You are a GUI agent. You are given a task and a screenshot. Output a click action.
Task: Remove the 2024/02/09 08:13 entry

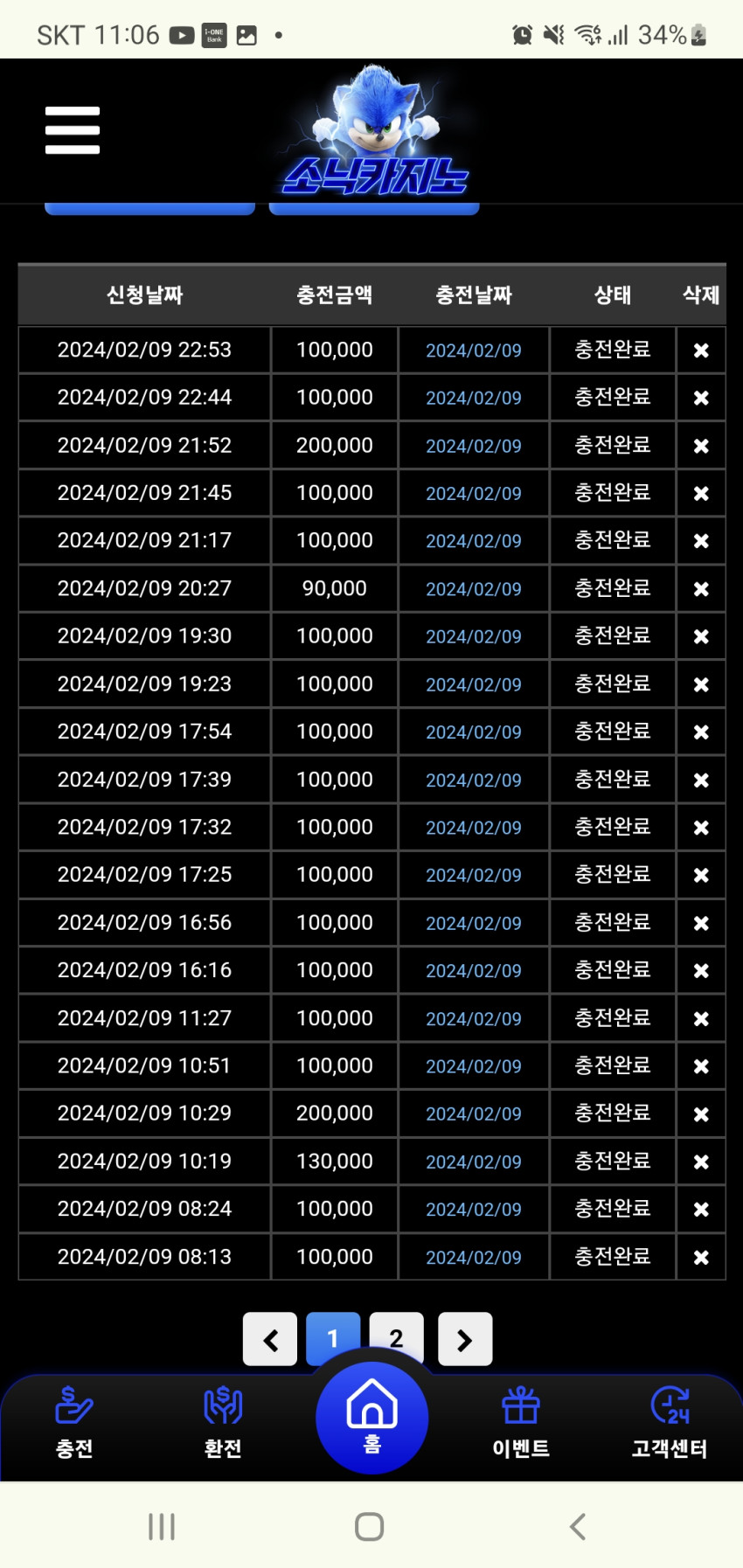tap(701, 1257)
